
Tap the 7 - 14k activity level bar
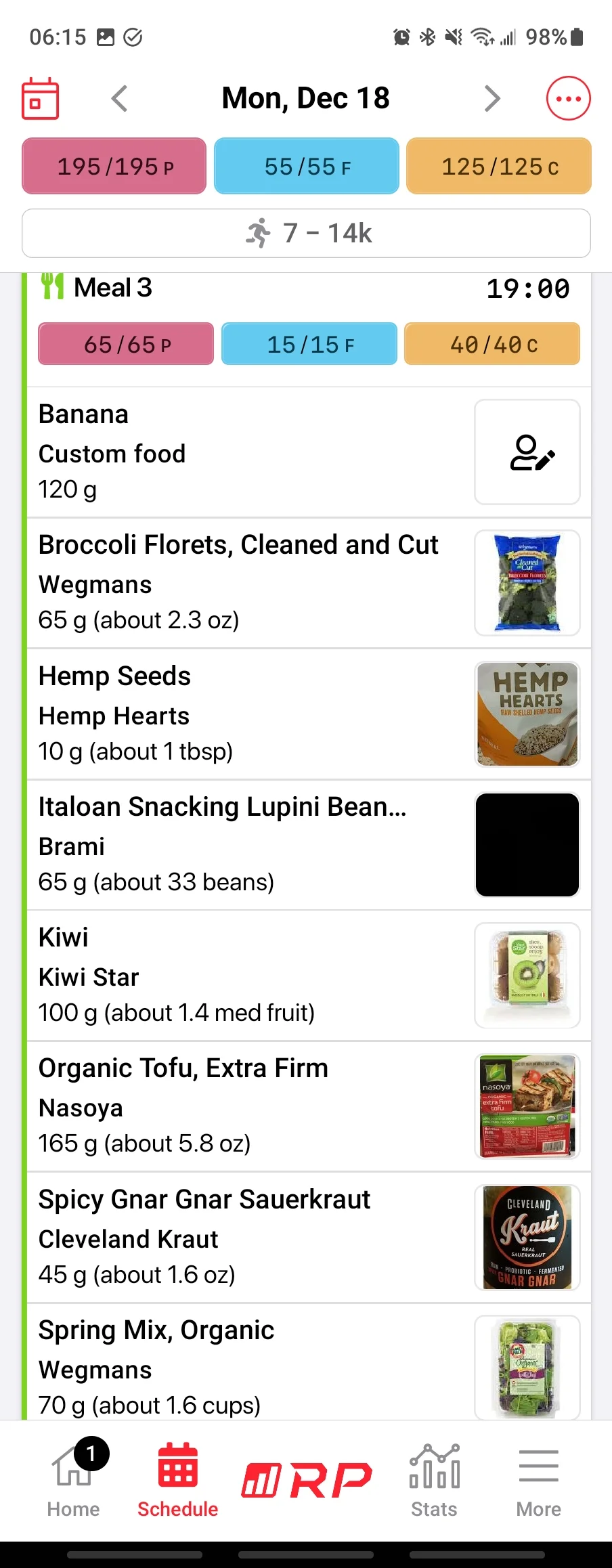[x=306, y=234]
